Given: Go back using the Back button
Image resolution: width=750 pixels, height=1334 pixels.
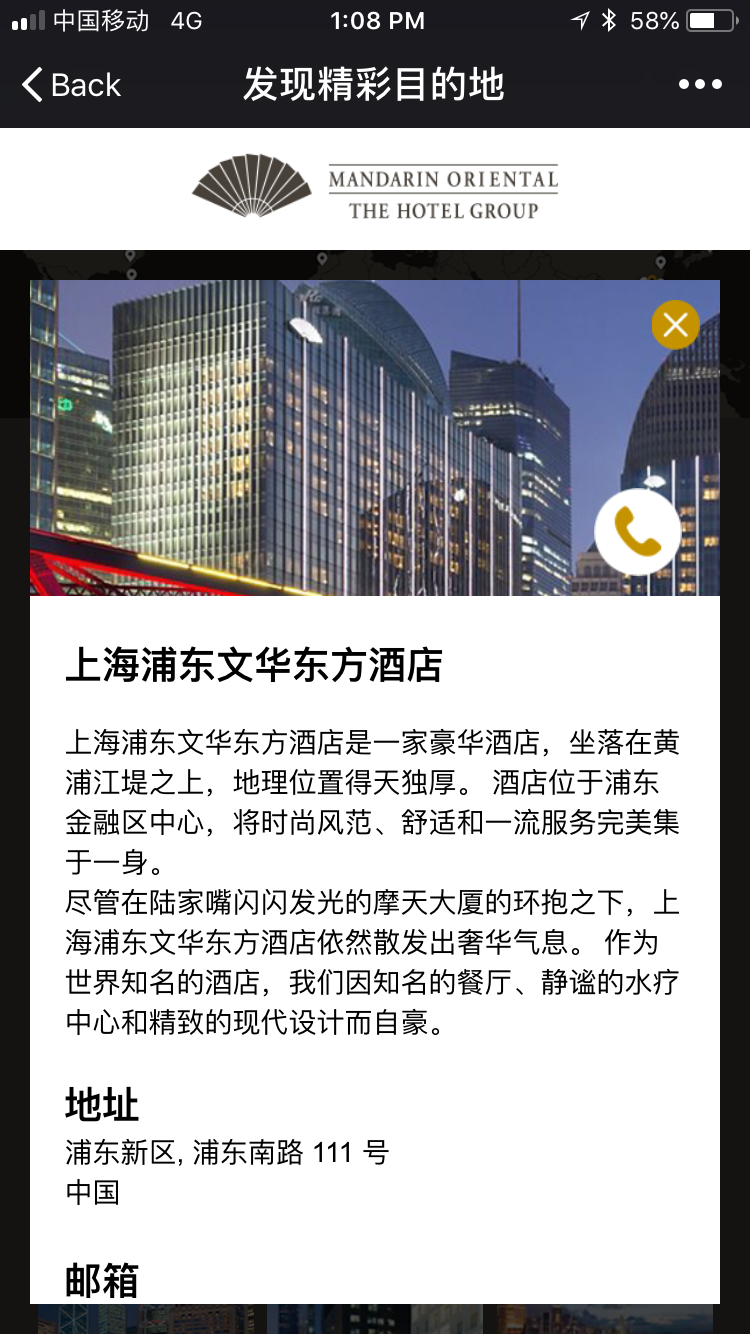Looking at the screenshot, I should pos(71,85).
